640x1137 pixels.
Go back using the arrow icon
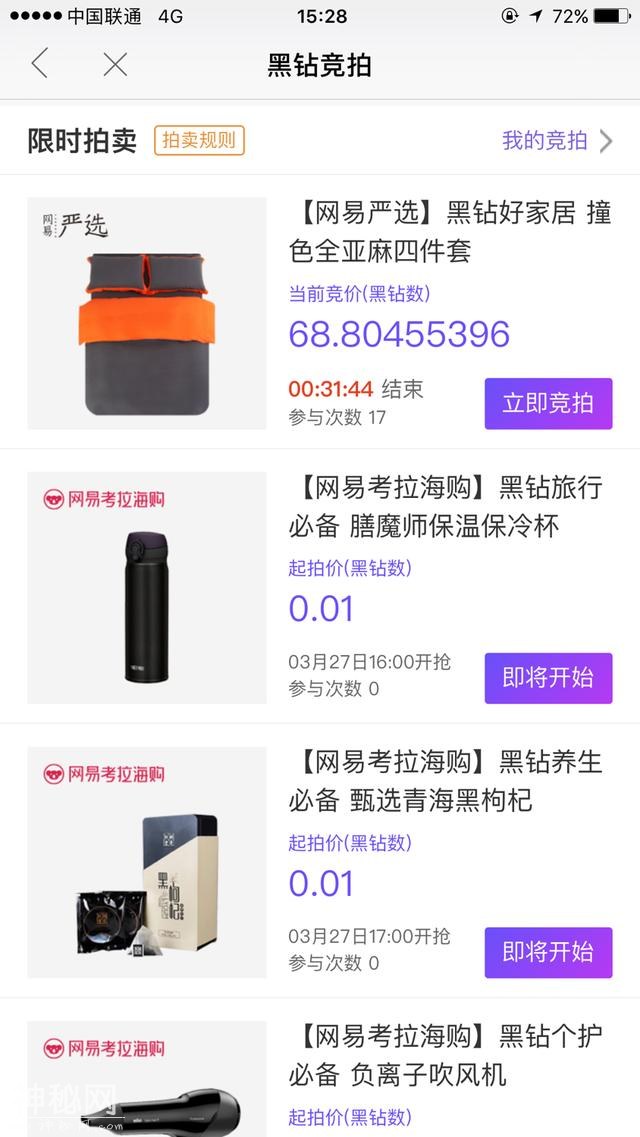(x=39, y=65)
